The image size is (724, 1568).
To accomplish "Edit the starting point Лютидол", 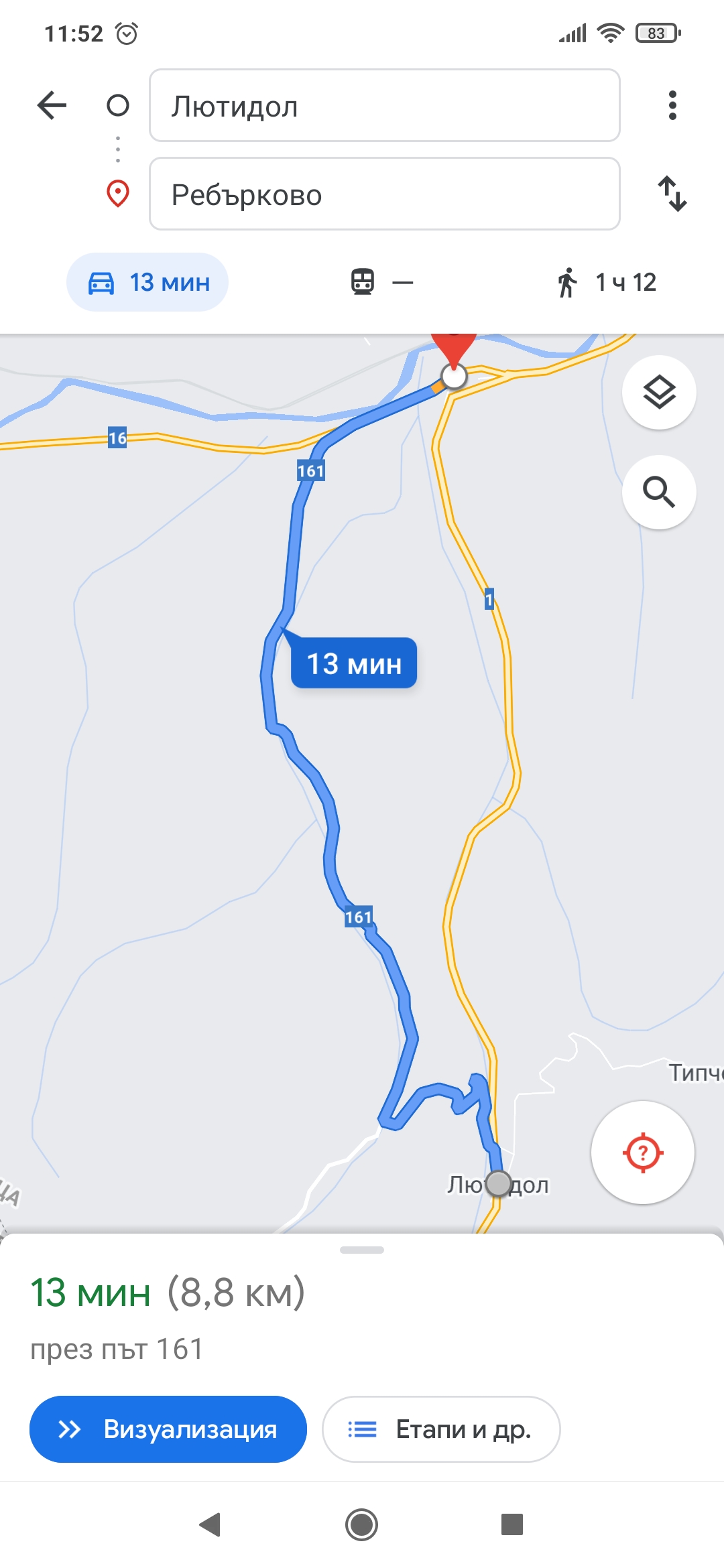I will click(x=384, y=106).
